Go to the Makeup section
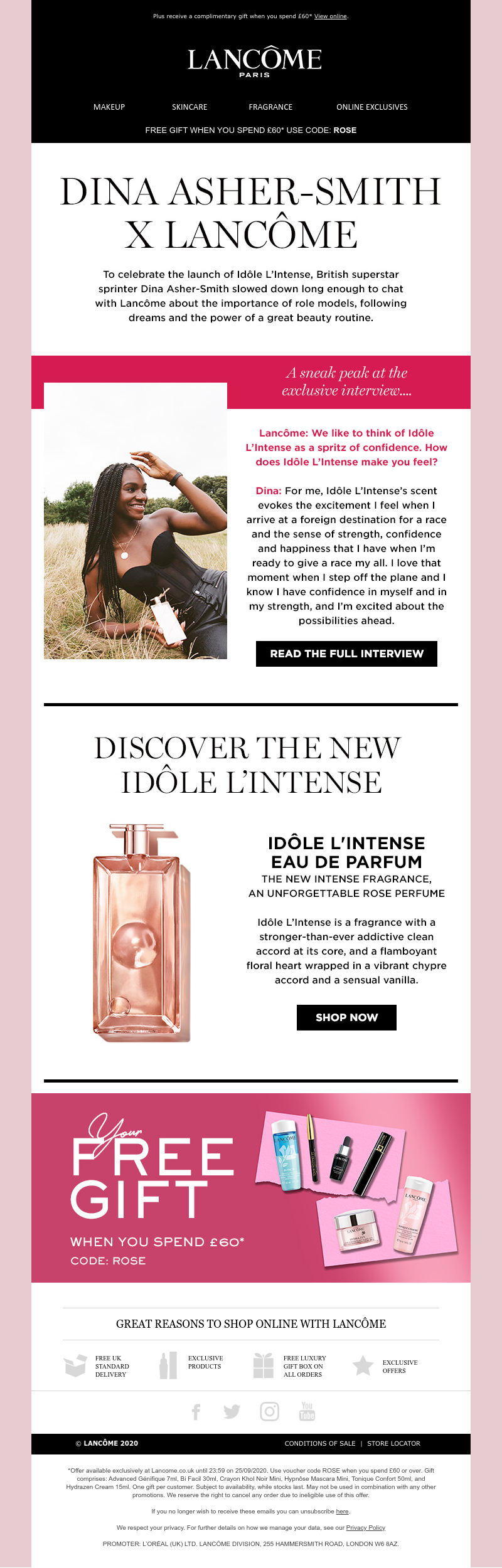The height and width of the screenshot is (1568, 502). (109, 107)
